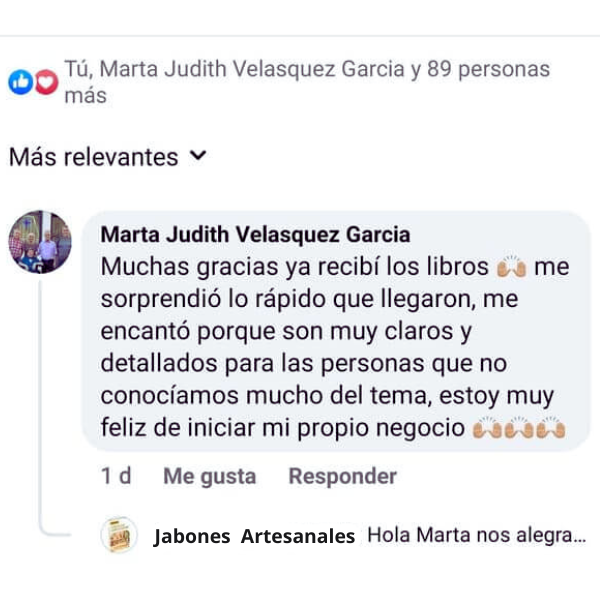Image resolution: width=600 pixels, height=600 pixels.
Task: Like Marta's comment with Me gusta
Action: coord(209,477)
